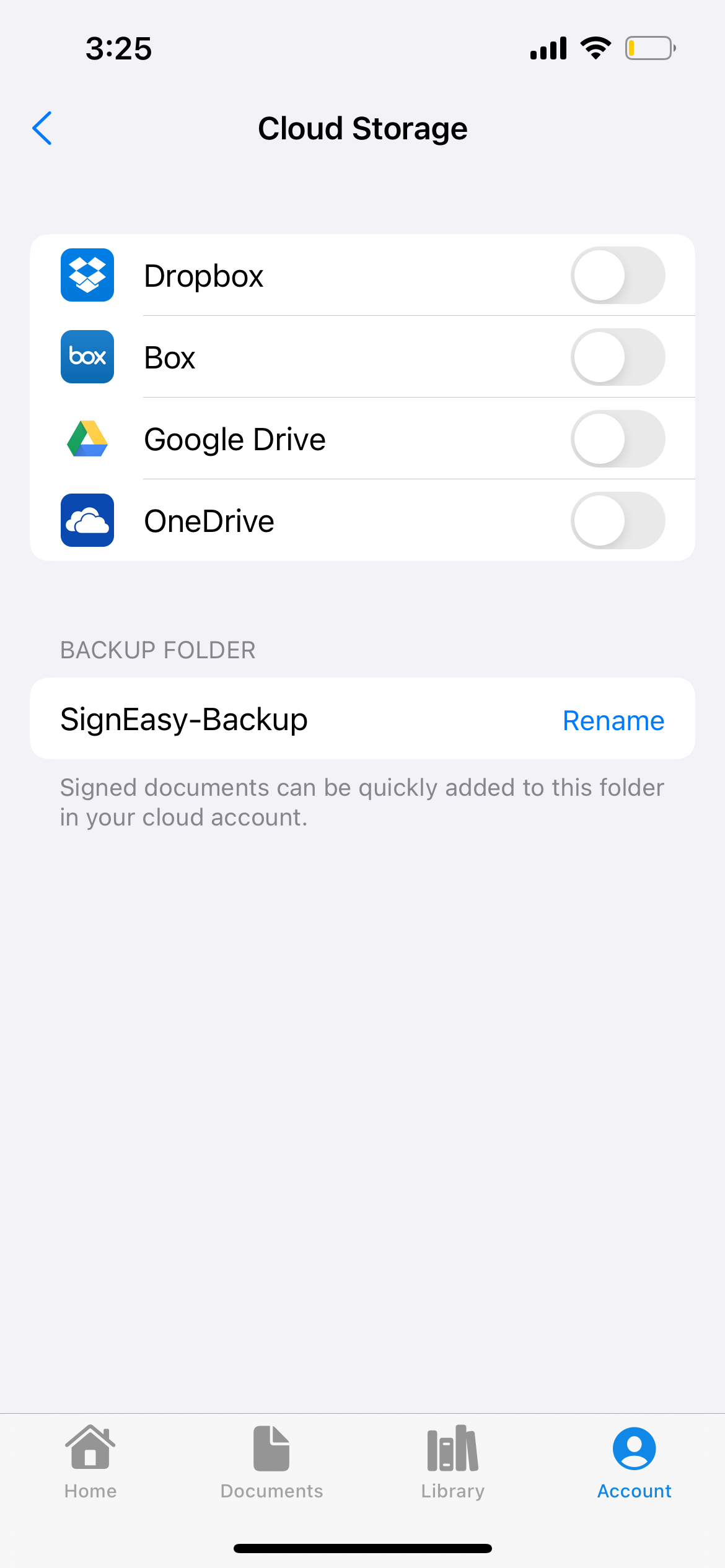Switch on OneDrive storage

[618, 521]
